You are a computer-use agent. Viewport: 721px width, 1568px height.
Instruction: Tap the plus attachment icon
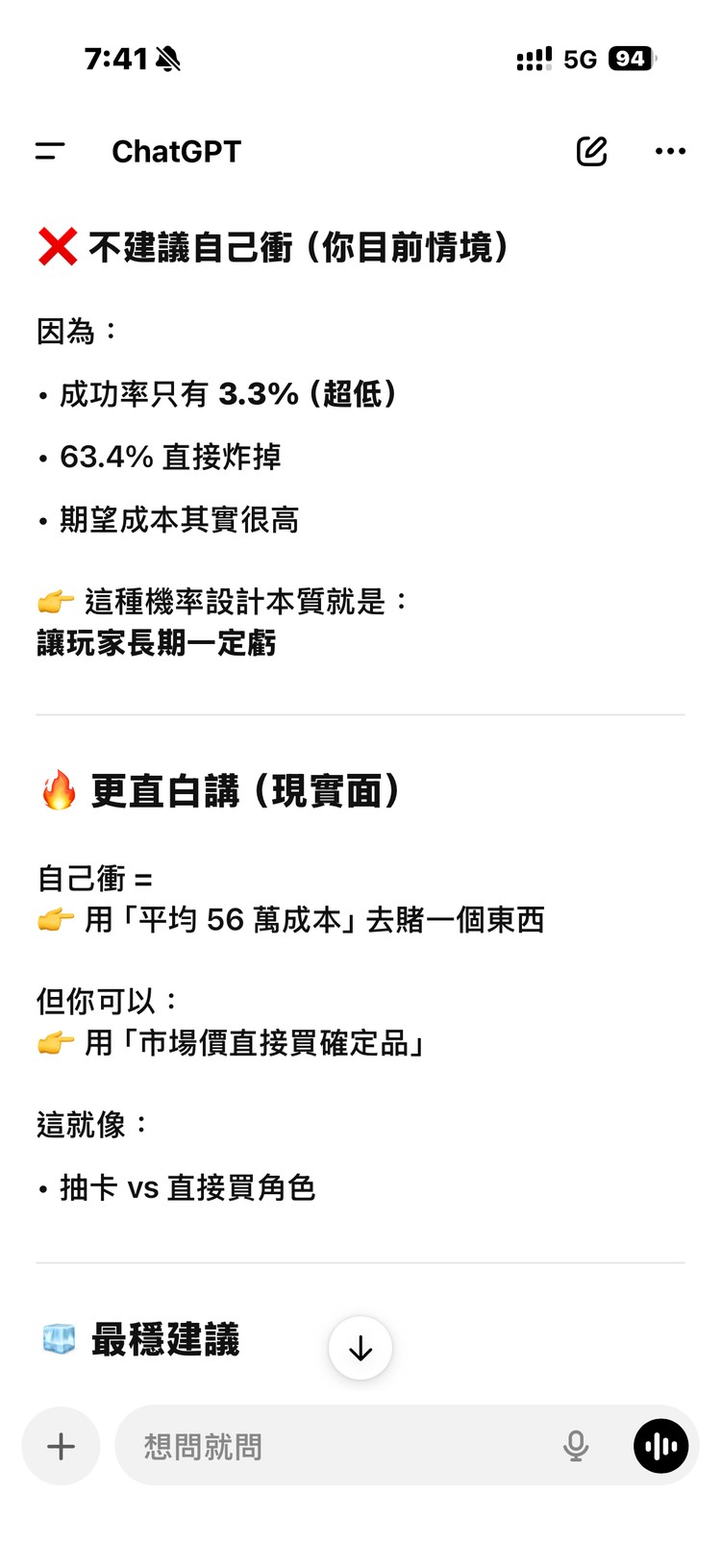[61, 1445]
